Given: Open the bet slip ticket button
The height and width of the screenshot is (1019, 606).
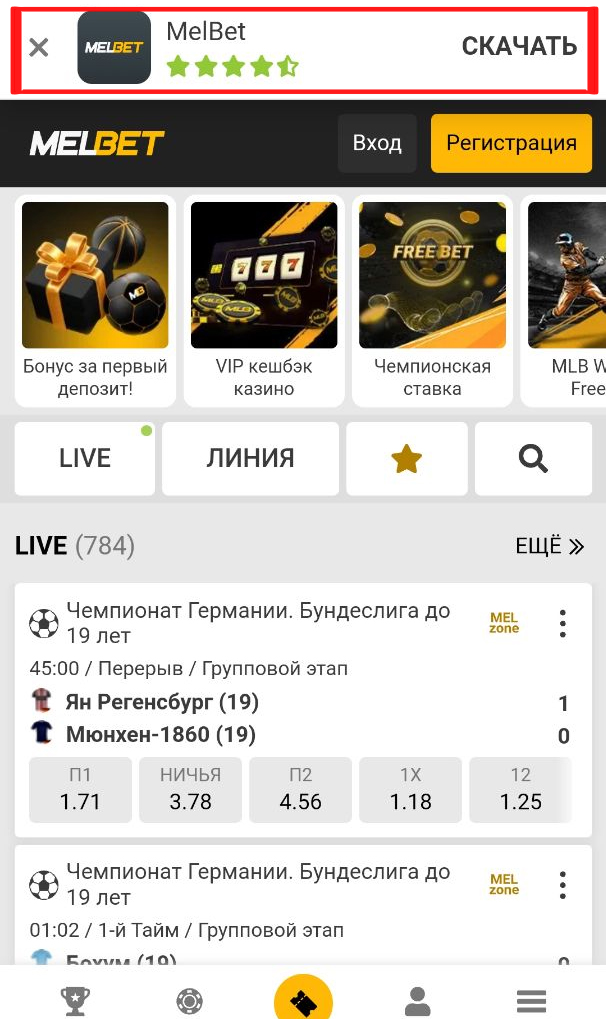Looking at the screenshot, I should [303, 1000].
